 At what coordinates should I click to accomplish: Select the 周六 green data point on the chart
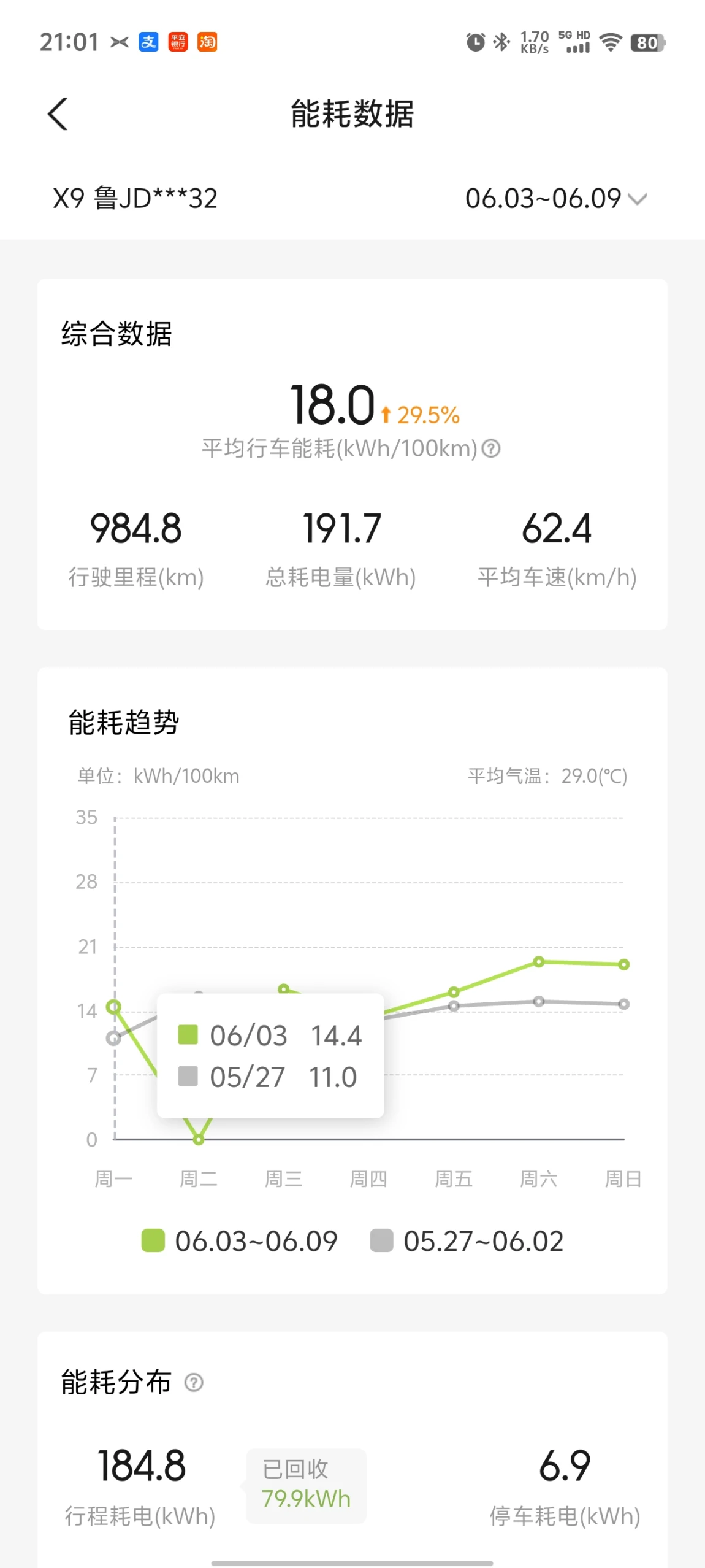[x=538, y=961]
